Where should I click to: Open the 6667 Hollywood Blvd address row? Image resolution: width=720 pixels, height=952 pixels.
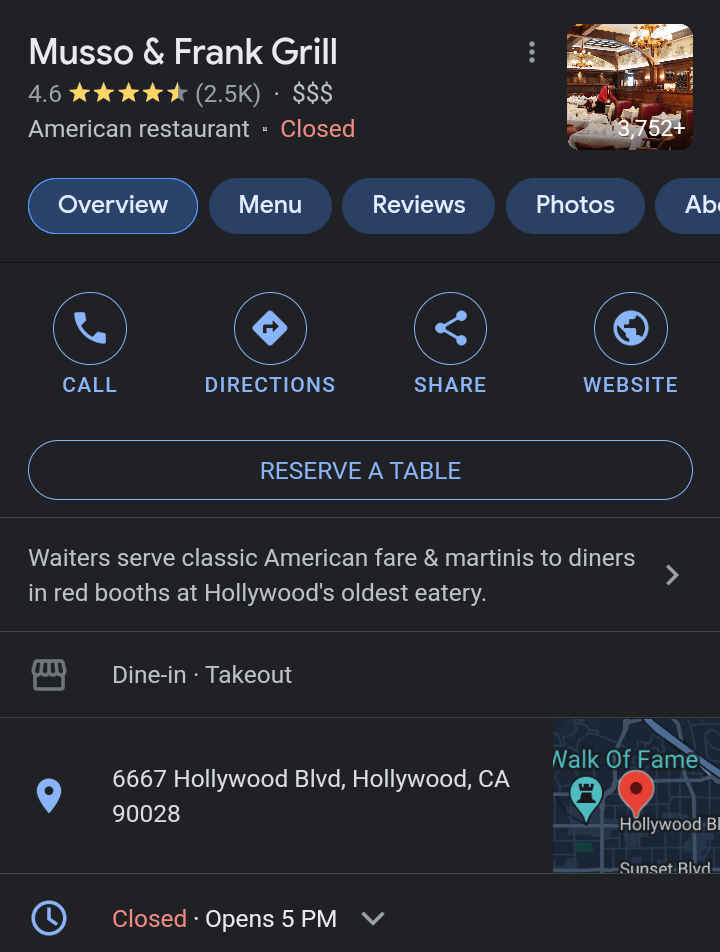click(x=310, y=796)
